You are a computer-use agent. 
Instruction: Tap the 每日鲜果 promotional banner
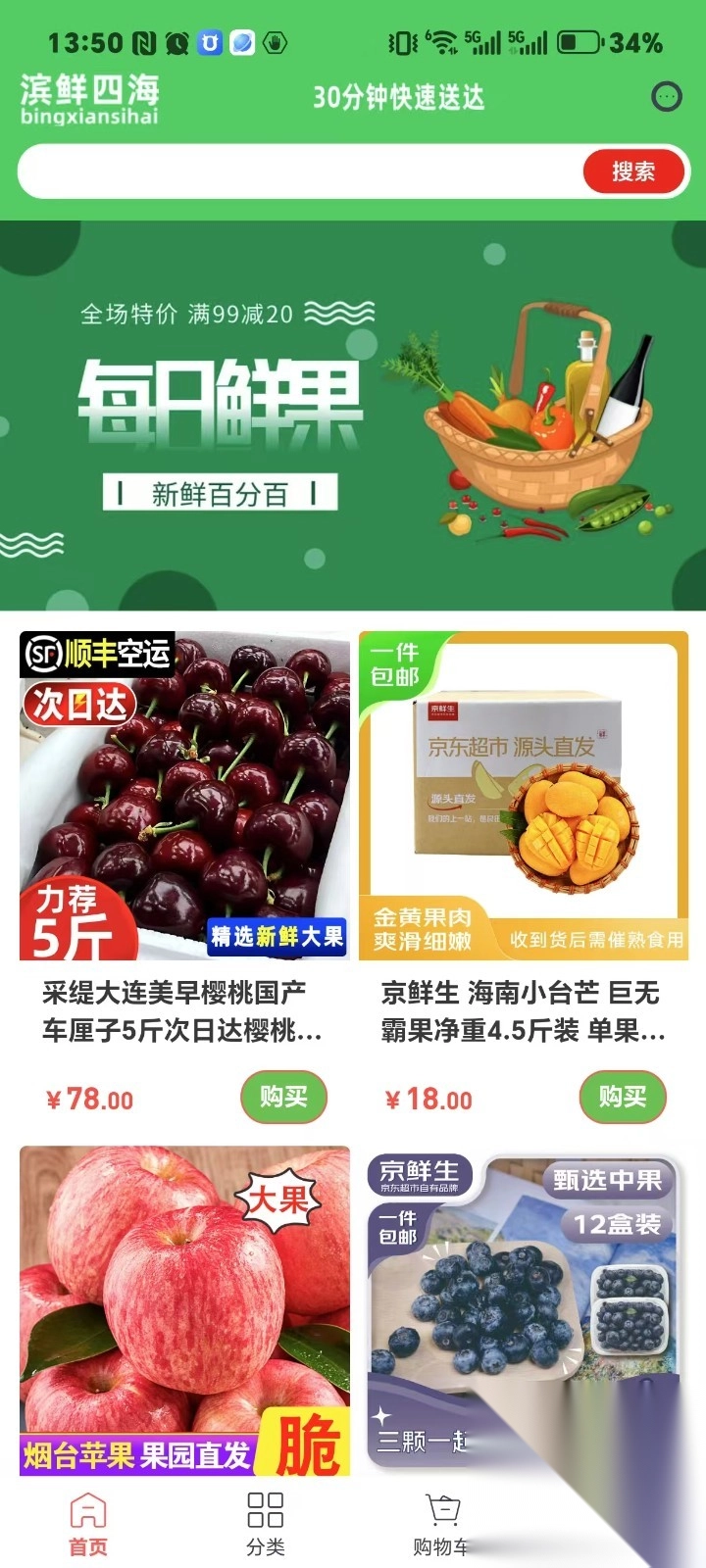pos(353,412)
